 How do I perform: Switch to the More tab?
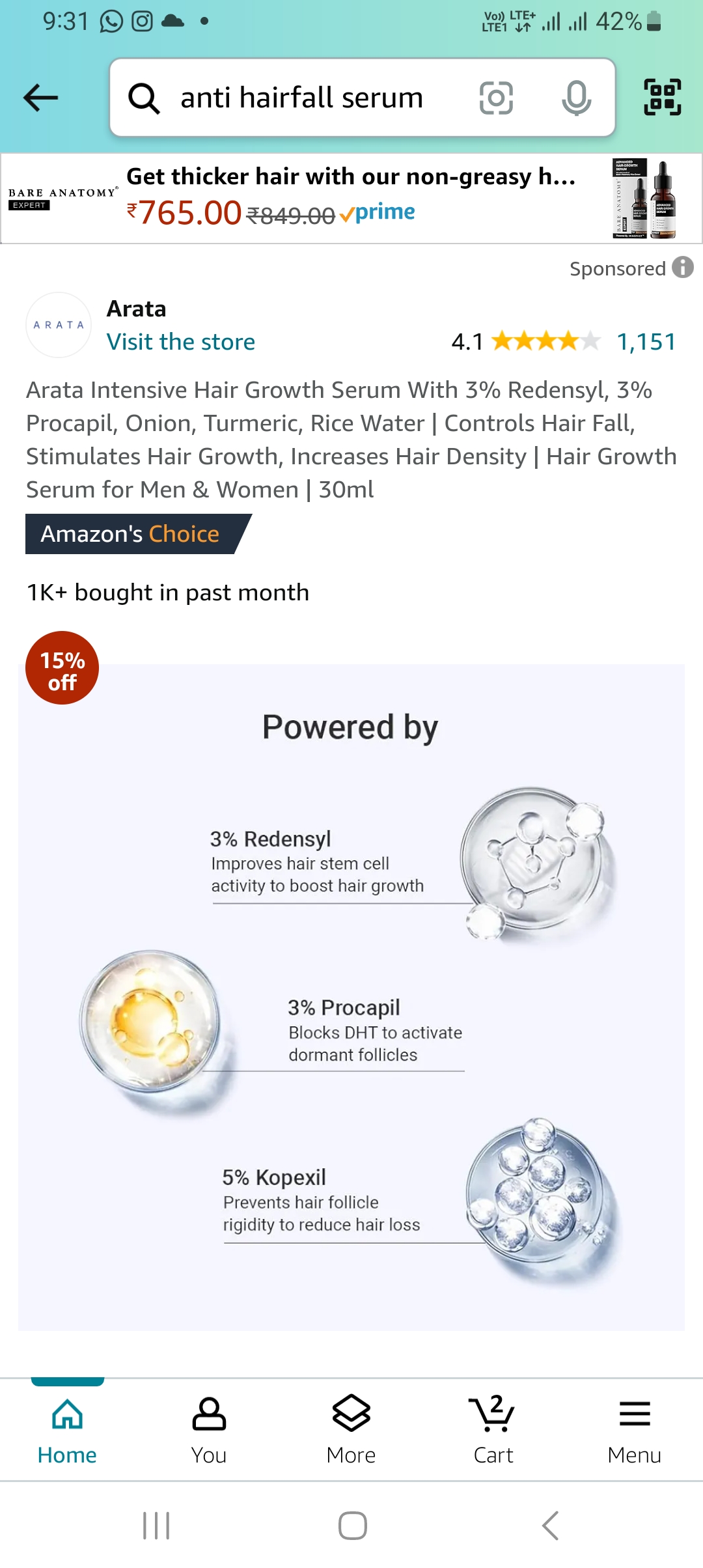[351, 1430]
